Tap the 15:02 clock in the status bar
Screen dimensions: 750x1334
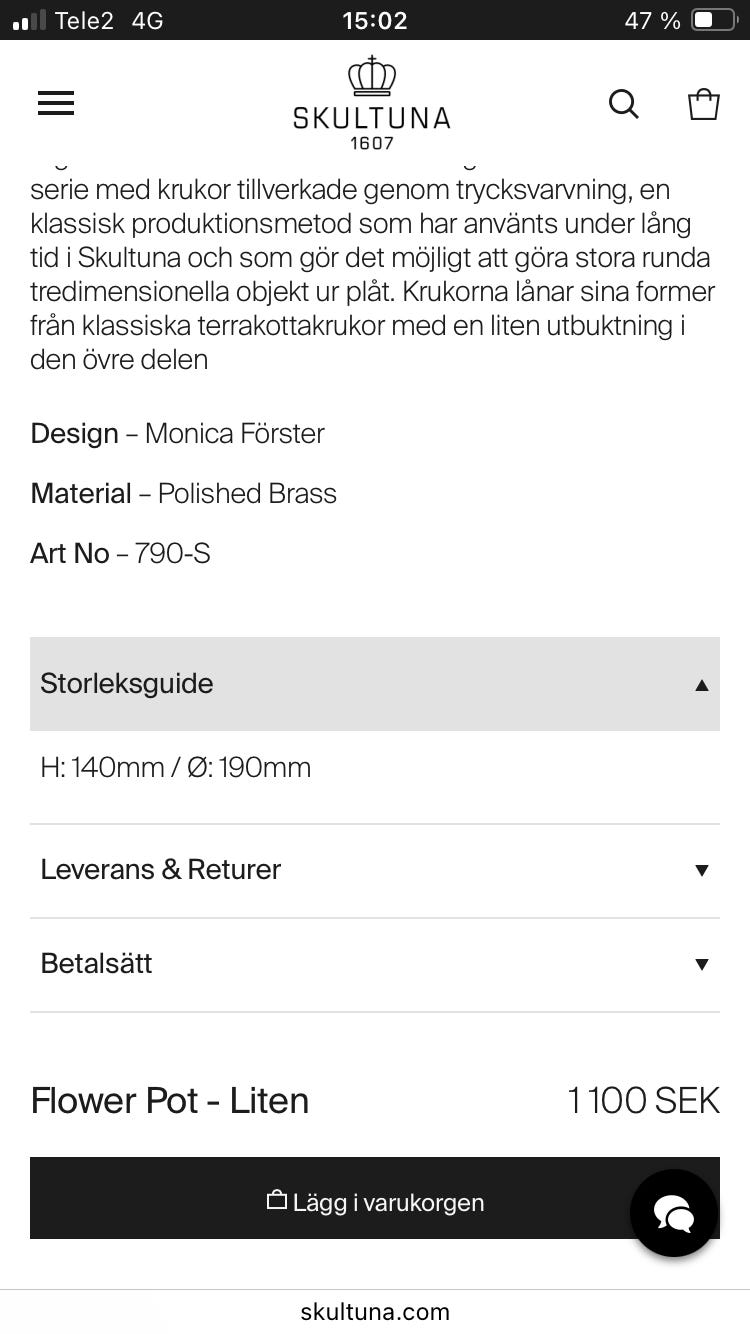point(374,20)
